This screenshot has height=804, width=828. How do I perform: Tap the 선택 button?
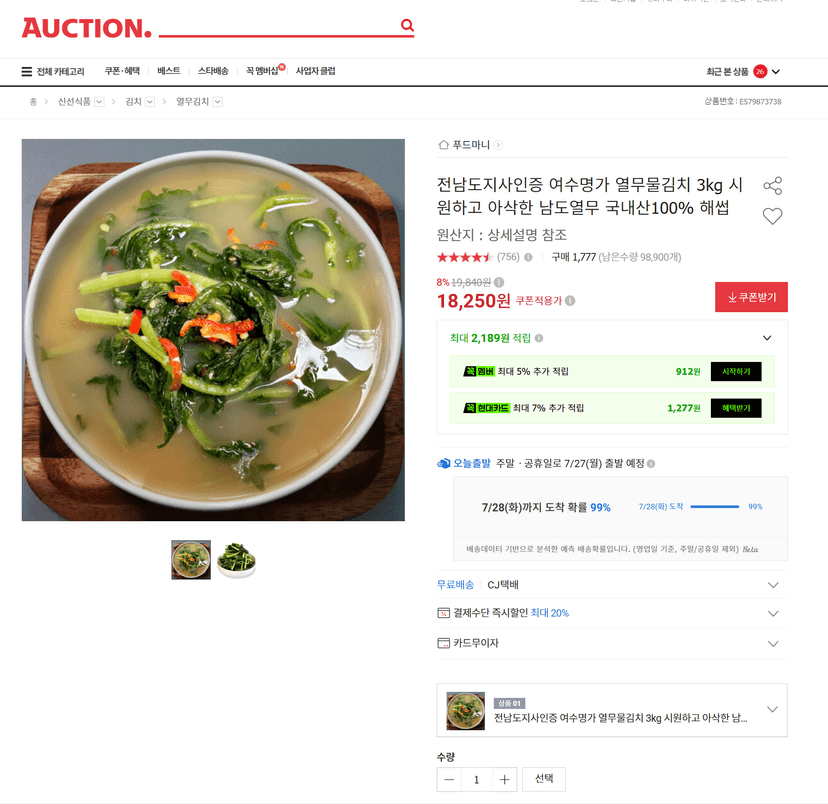click(544, 779)
